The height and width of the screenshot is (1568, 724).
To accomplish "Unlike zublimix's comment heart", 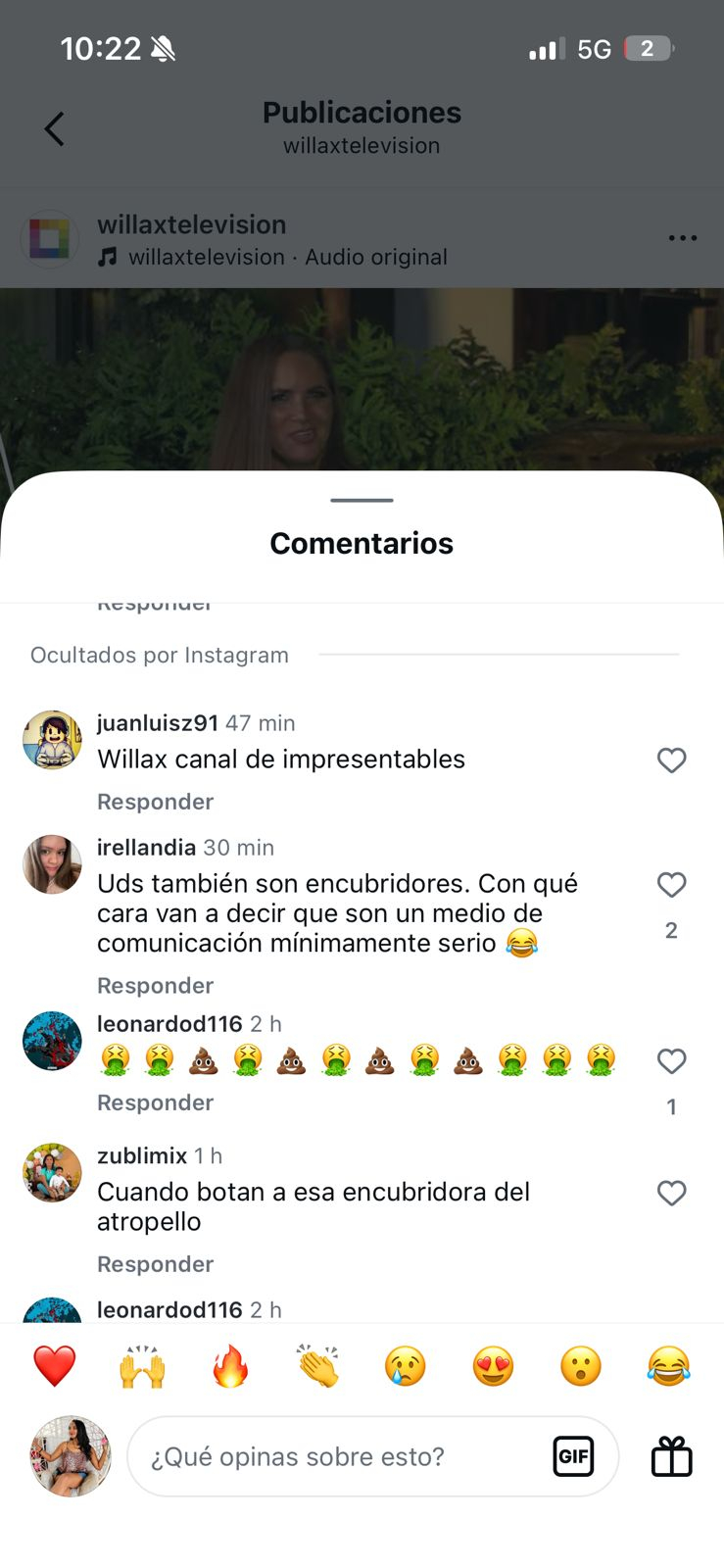I will [672, 1194].
